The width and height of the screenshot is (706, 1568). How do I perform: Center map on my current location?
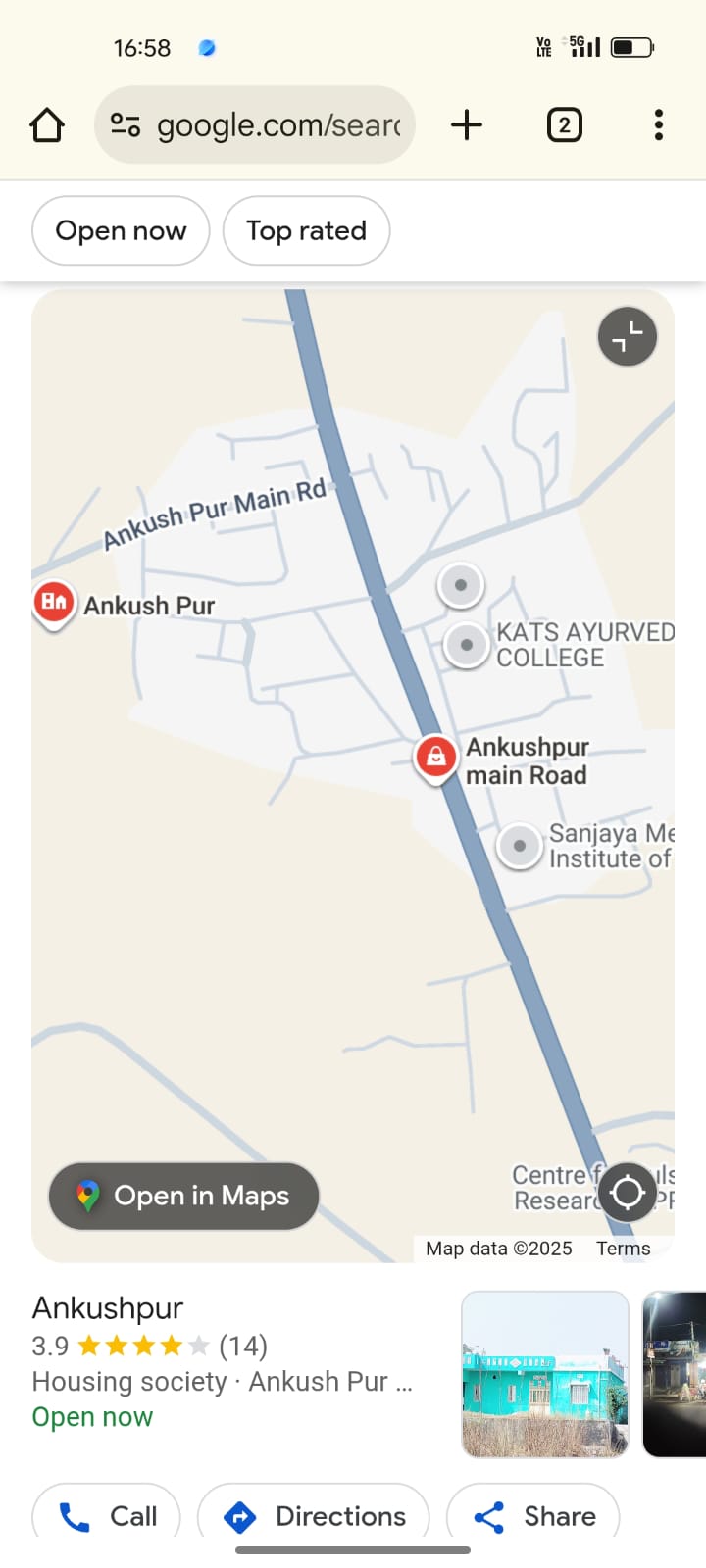click(628, 1193)
